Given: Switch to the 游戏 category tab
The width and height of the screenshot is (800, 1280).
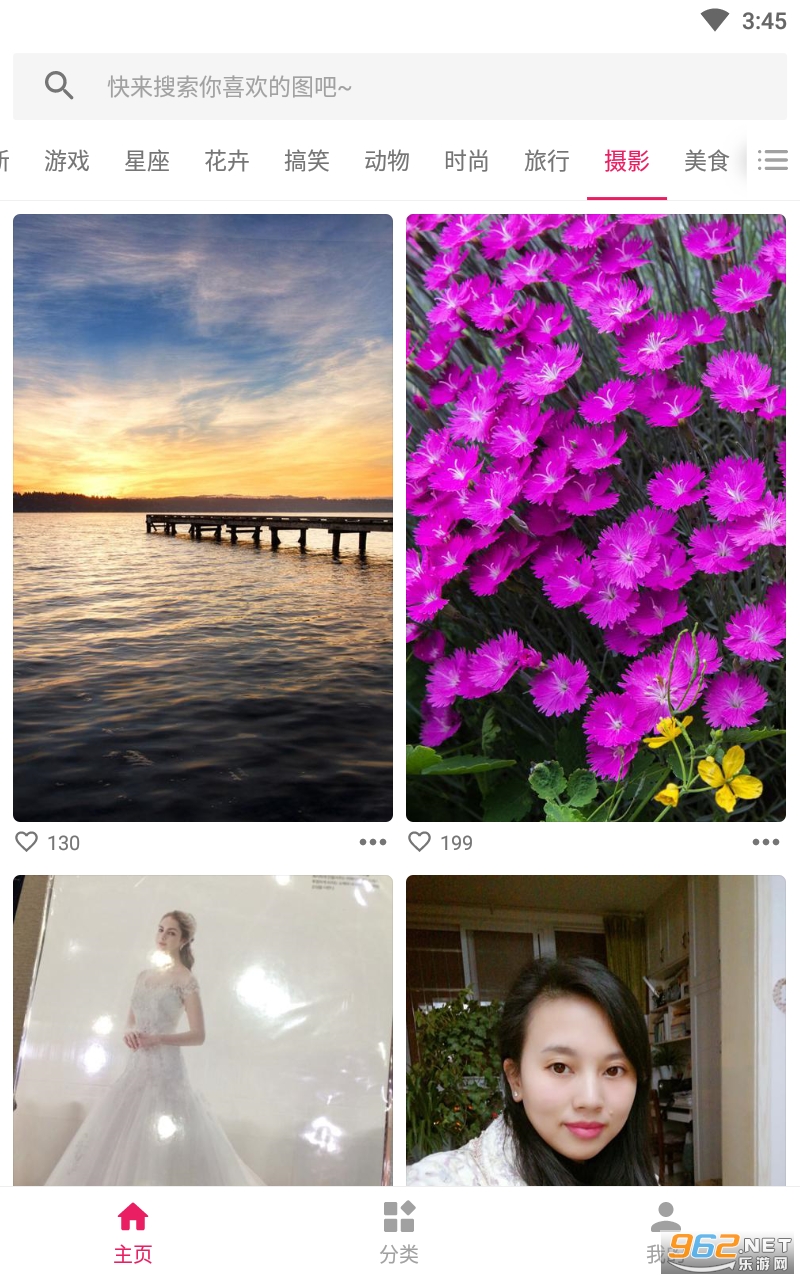Looking at the screenshot, I should (67, 161).
